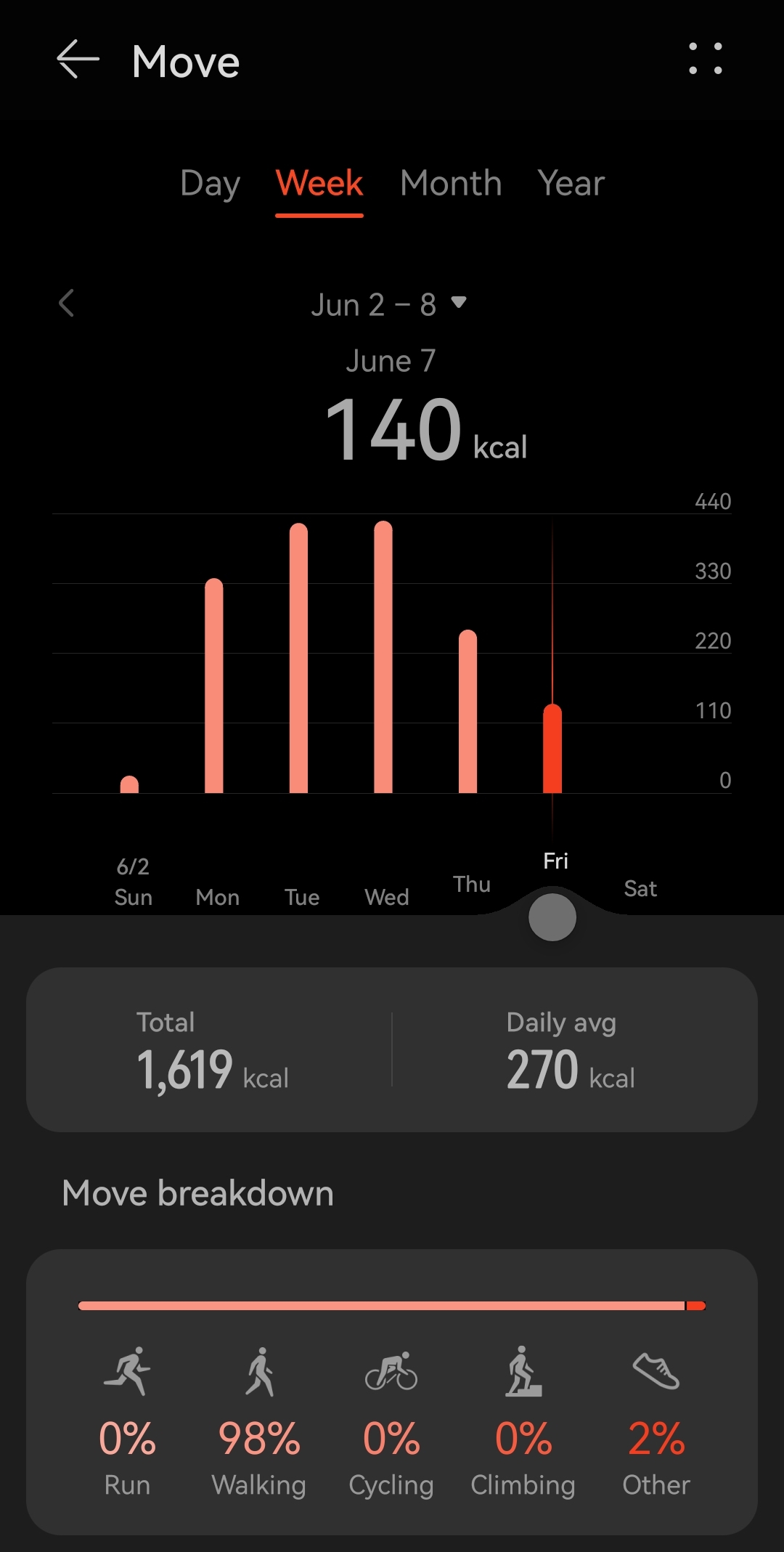Open the four-dot more options menu
The height and width of the screenshot is (1552, 784).
coord(705,59)
